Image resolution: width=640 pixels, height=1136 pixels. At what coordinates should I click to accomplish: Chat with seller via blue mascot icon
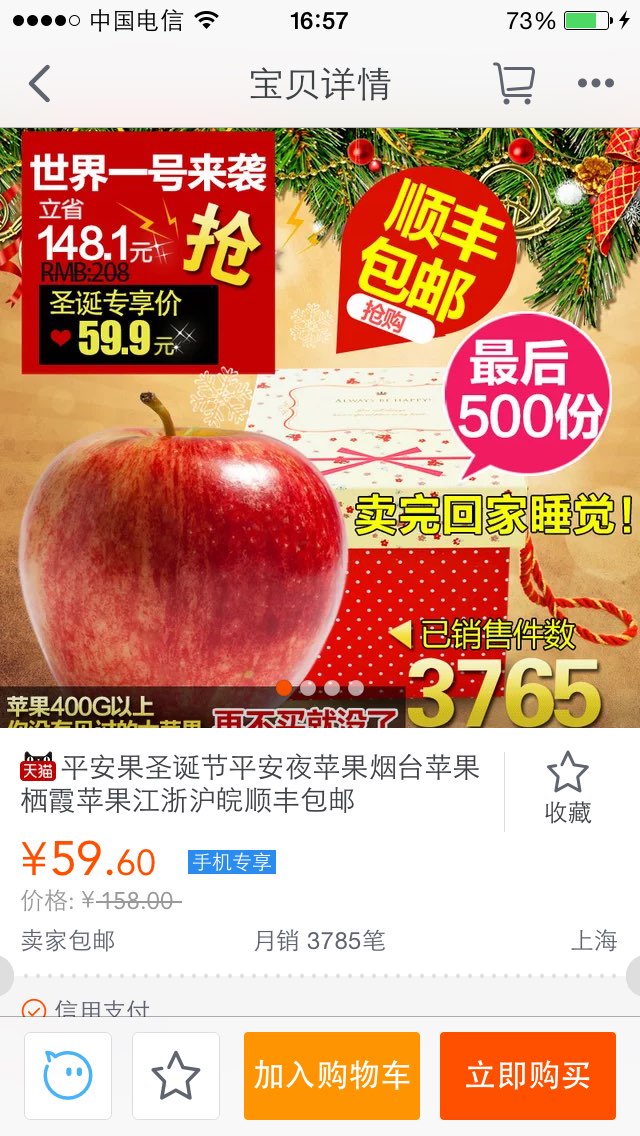68,1076
